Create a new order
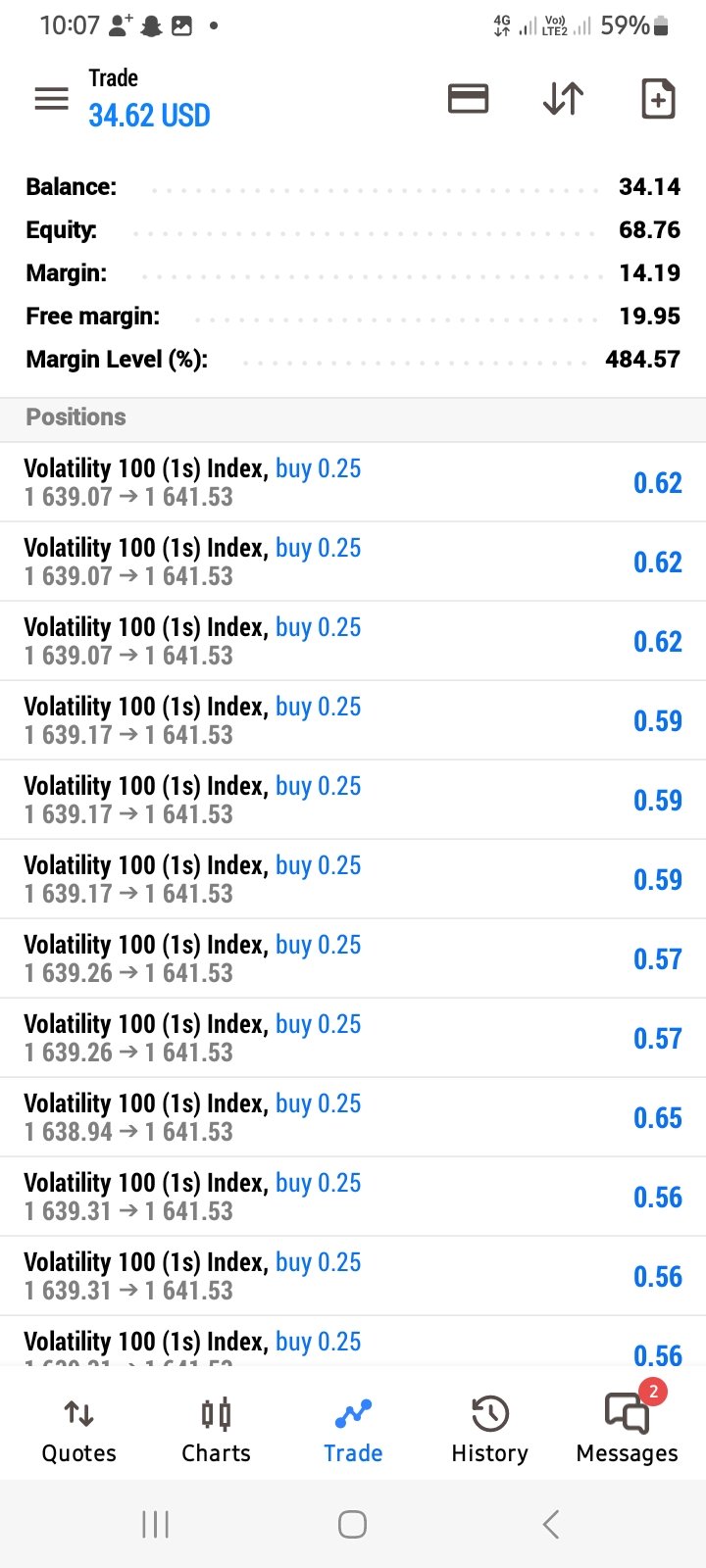Image resolution: width=706 pixels, height=1568 pixels. (657, 99)
